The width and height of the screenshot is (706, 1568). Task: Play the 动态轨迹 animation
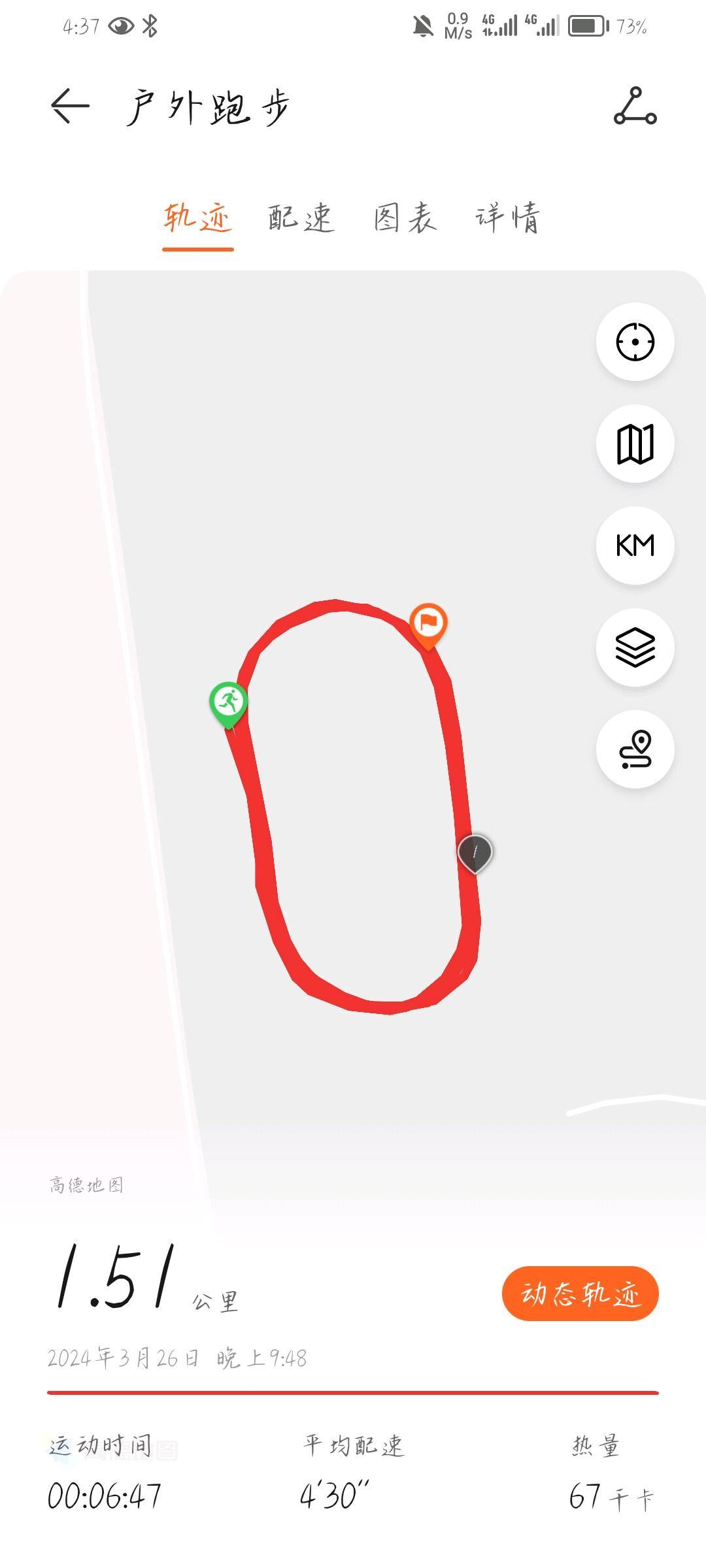(x=580, y=1294)
